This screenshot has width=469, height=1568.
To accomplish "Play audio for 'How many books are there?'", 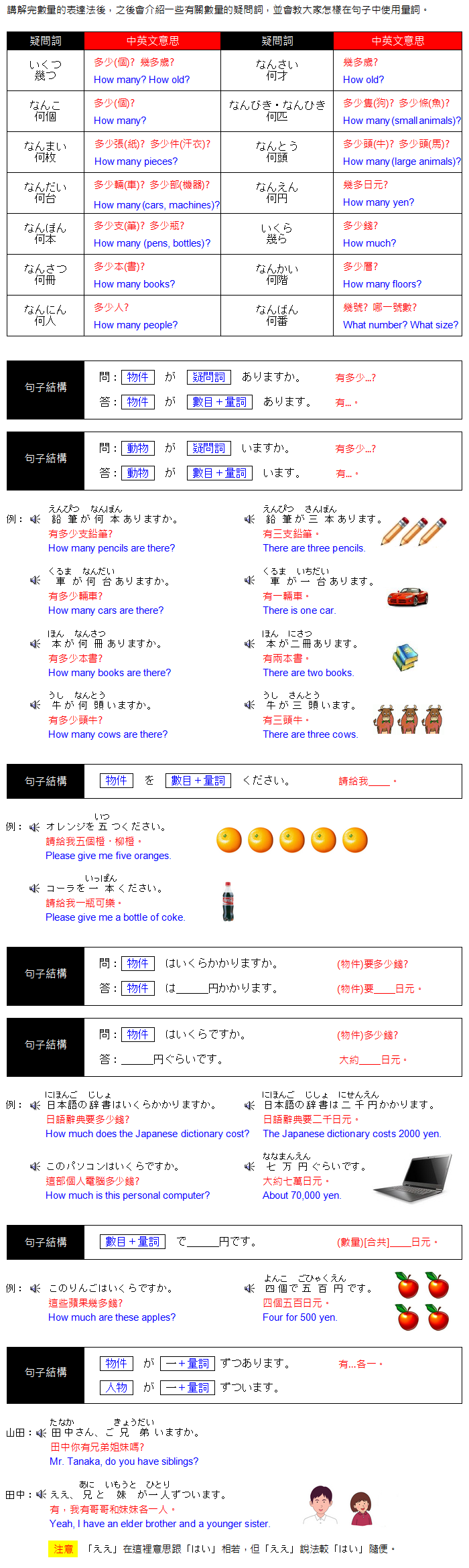I will (35, 643).
